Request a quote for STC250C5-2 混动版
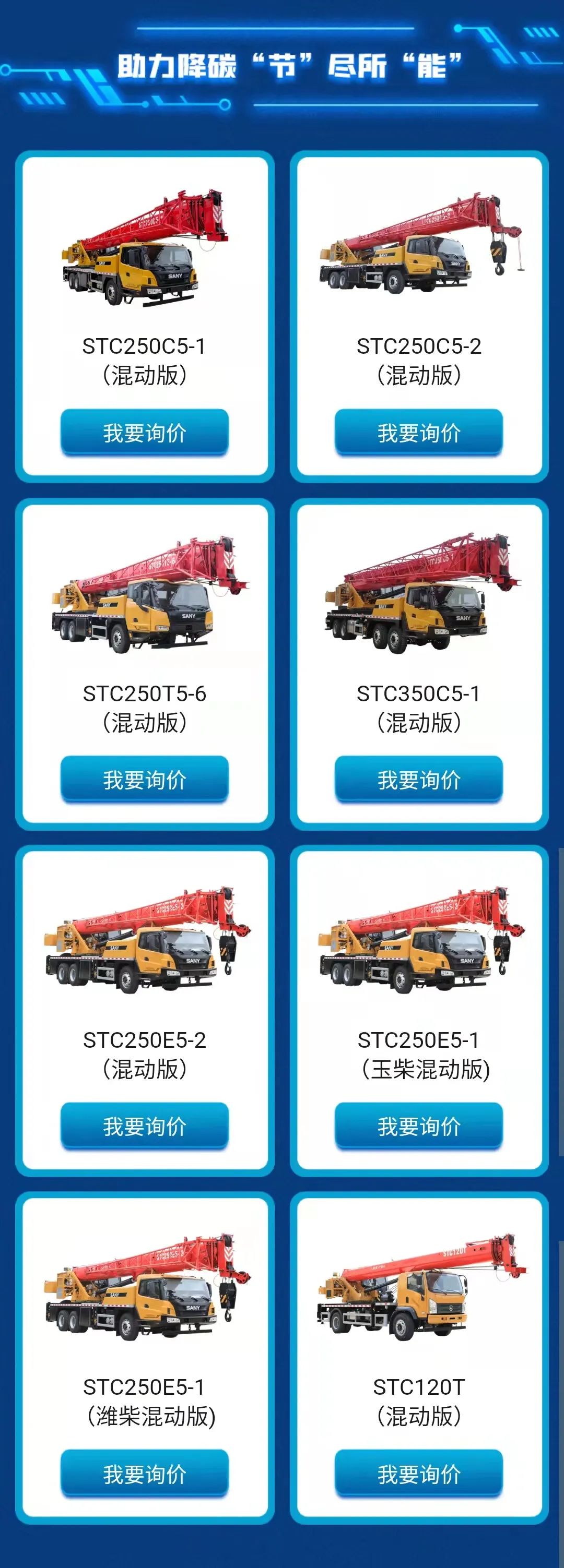Screen dimensions: 564x1568 tap(418, 432)
